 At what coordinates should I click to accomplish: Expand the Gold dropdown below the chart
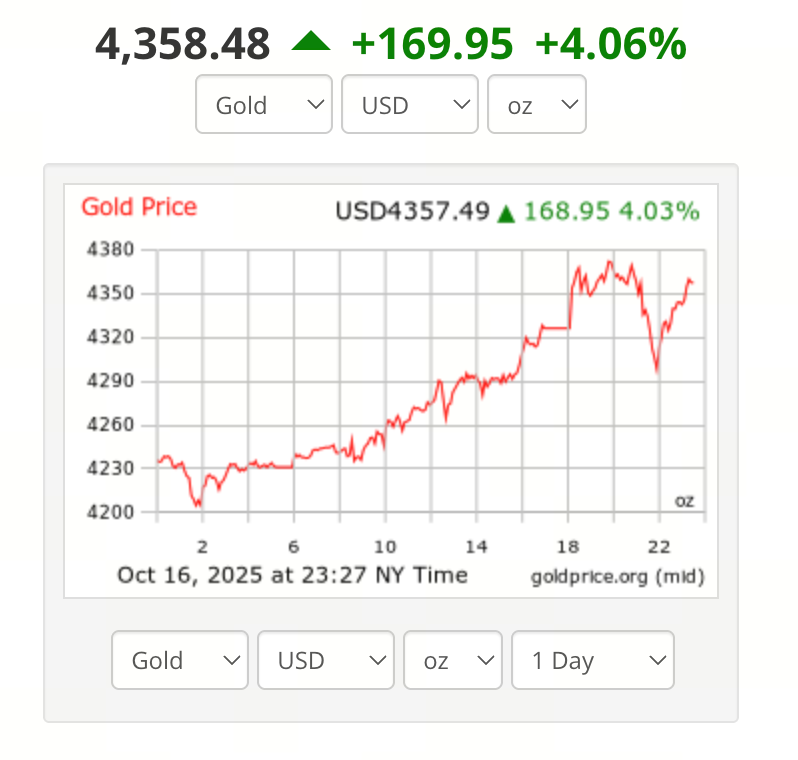tap(180, 660)
